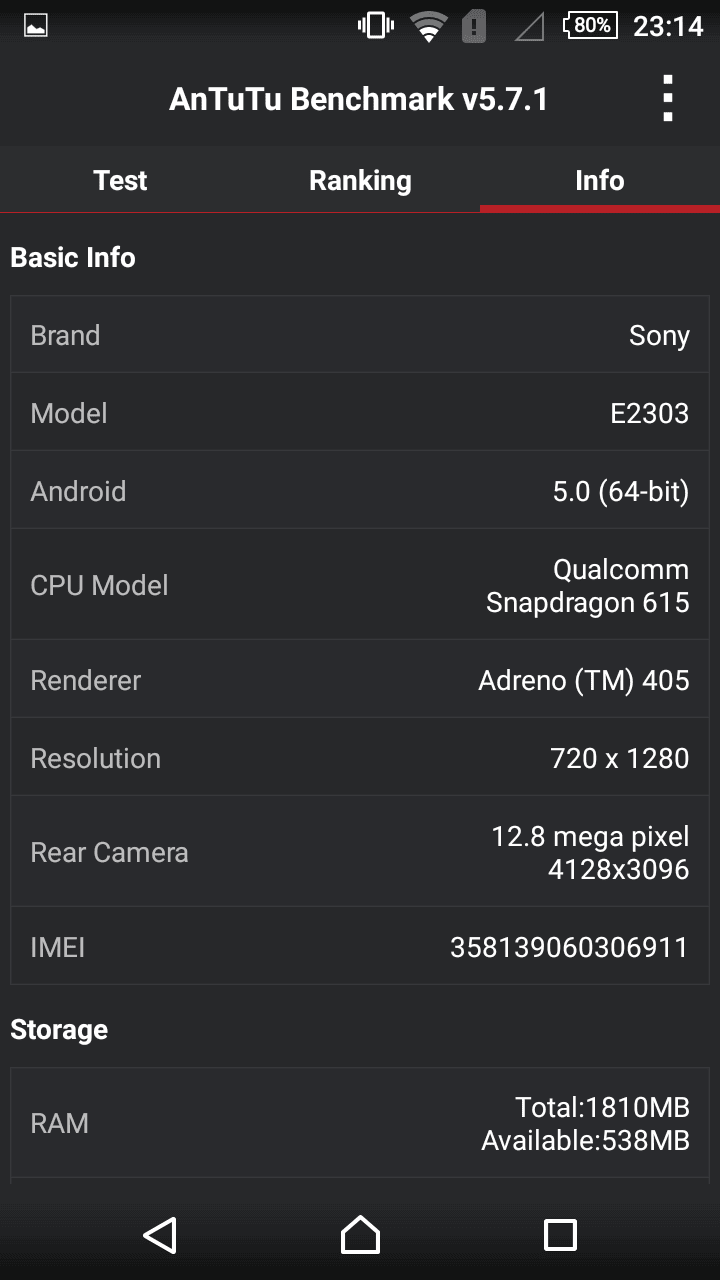Switch to the Test tab

coord(120,181)
